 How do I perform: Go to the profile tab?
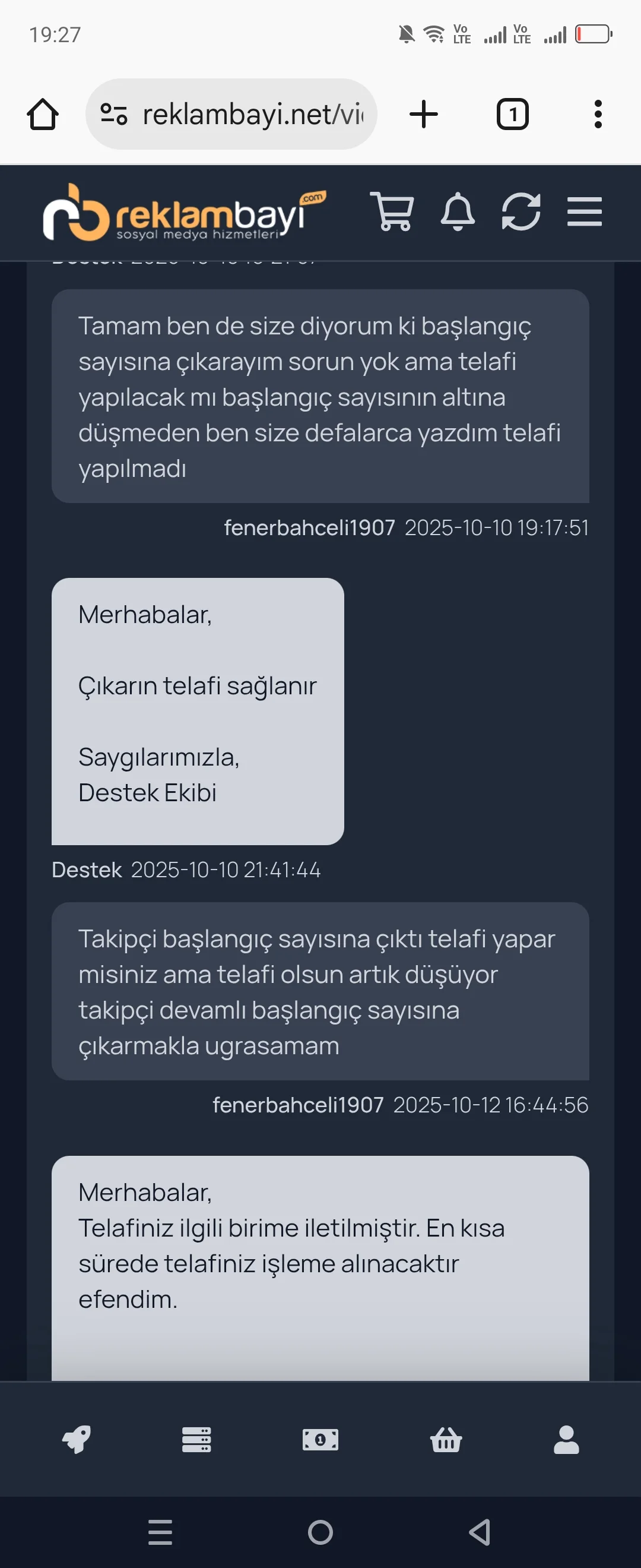click(566, 1440)
